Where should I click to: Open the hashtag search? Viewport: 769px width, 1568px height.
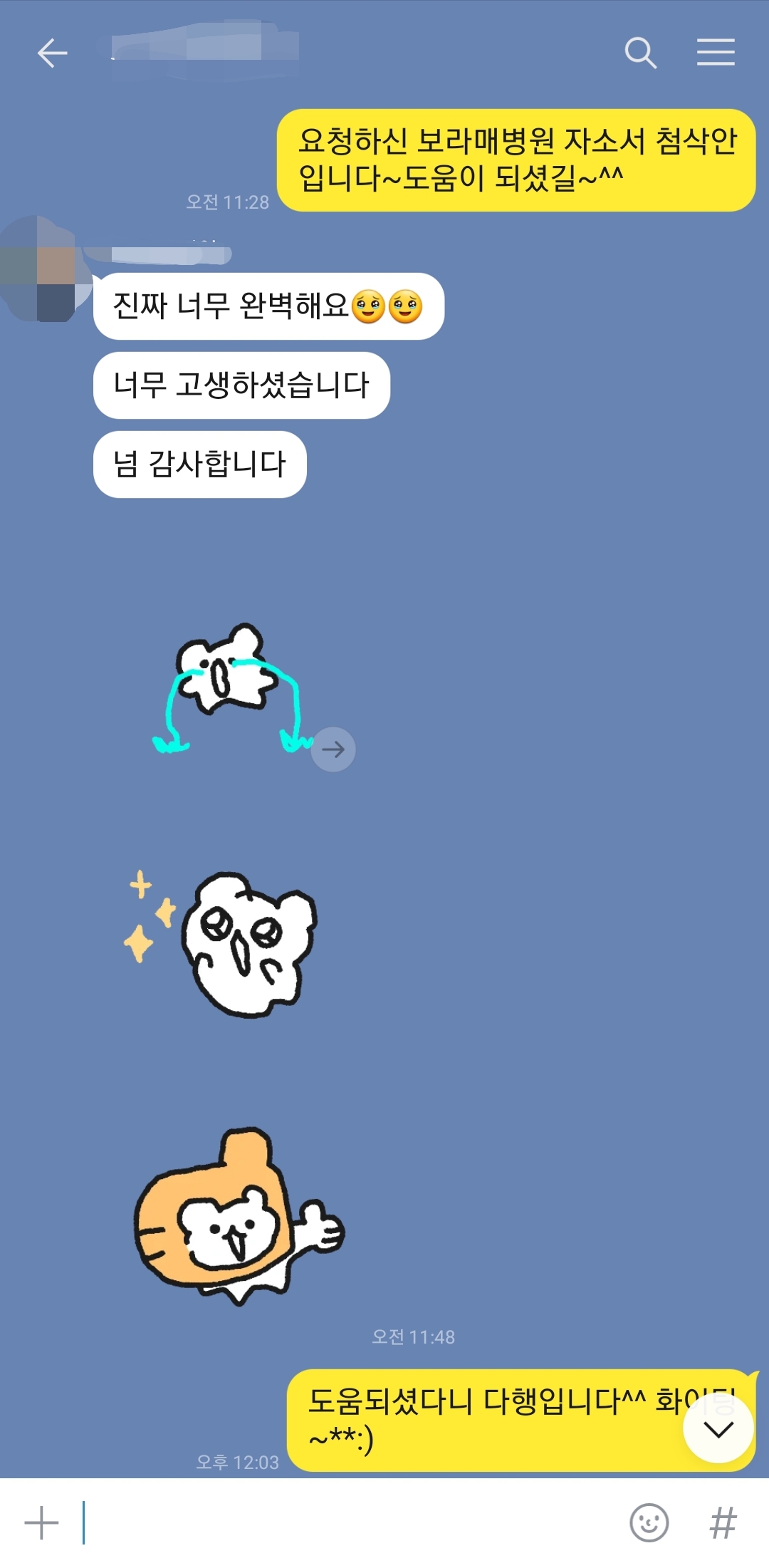coord(723,1523)
